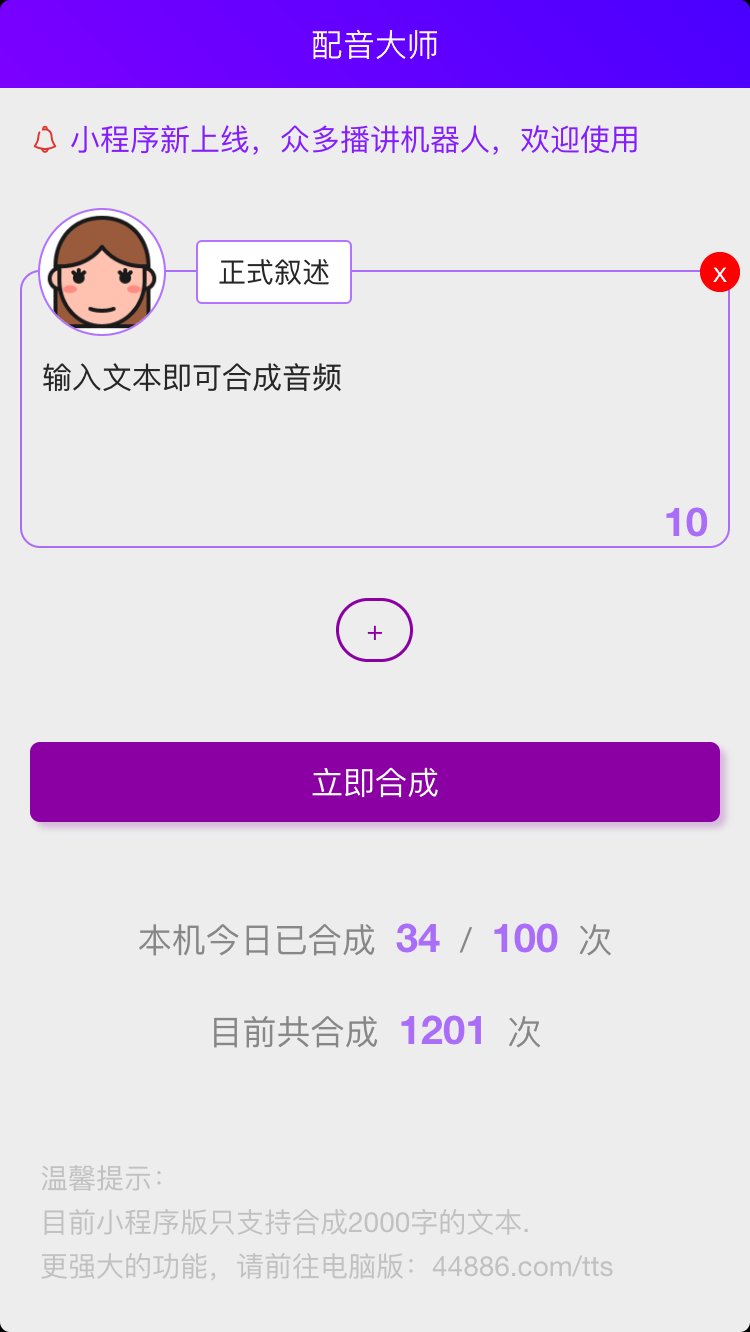Add a new text block with the plus button

374,631
